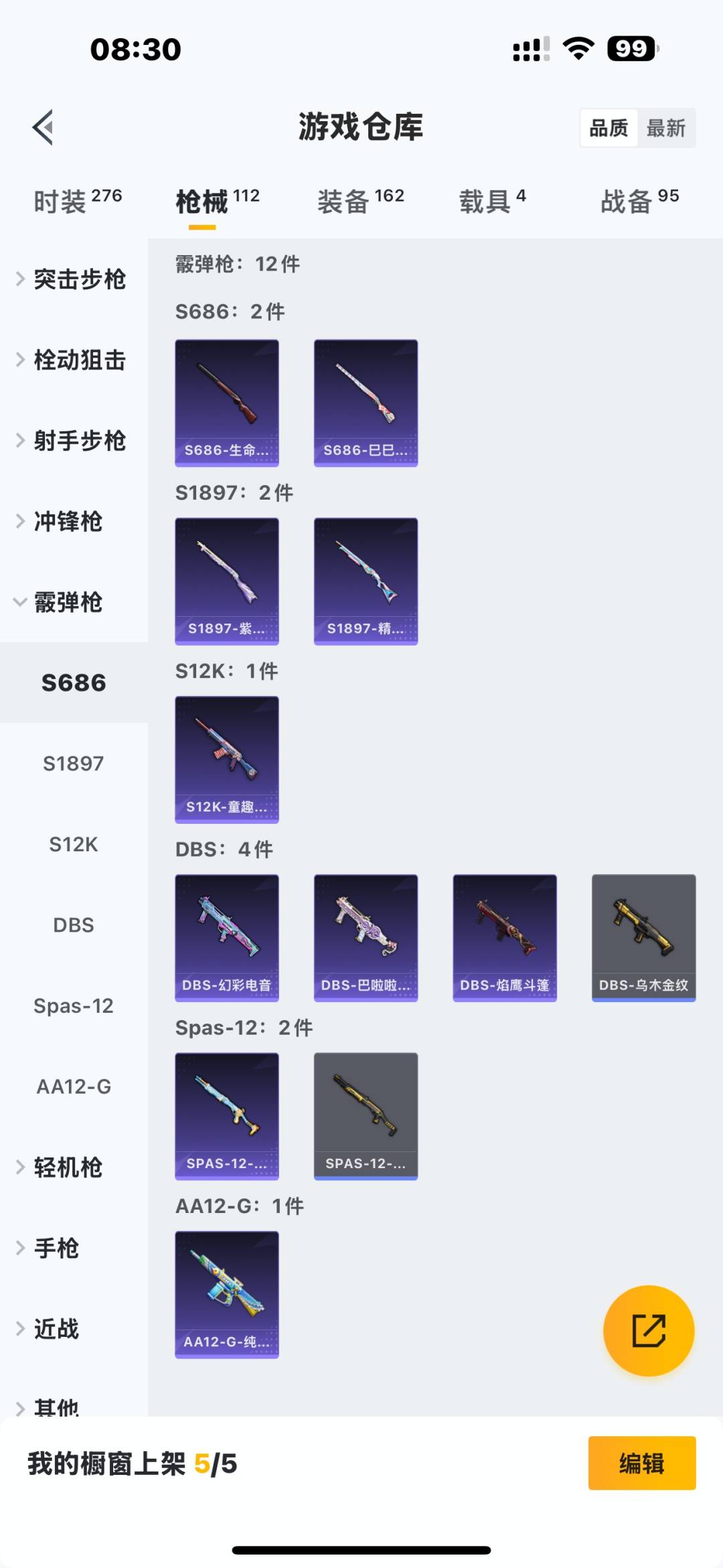Switch to the 时装 tab
The height and width of the screenshot is (1568, 723).
pos(77,201)
